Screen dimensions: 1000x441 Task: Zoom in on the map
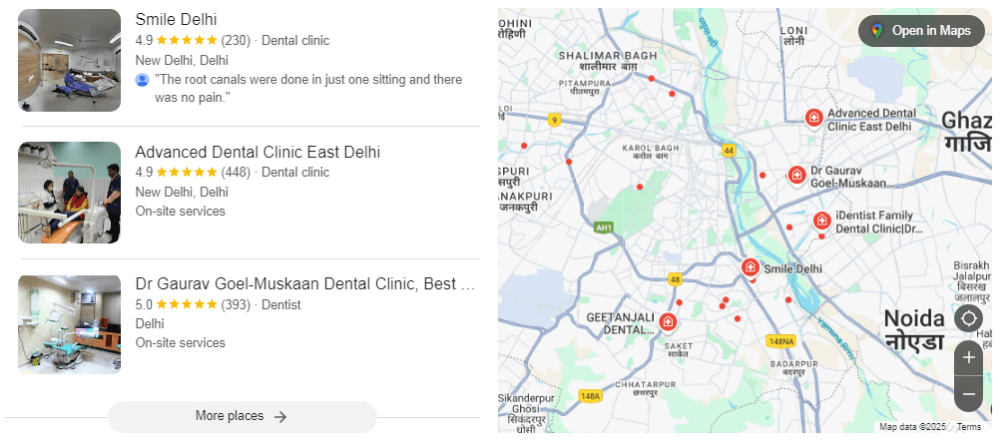[968, 358]
